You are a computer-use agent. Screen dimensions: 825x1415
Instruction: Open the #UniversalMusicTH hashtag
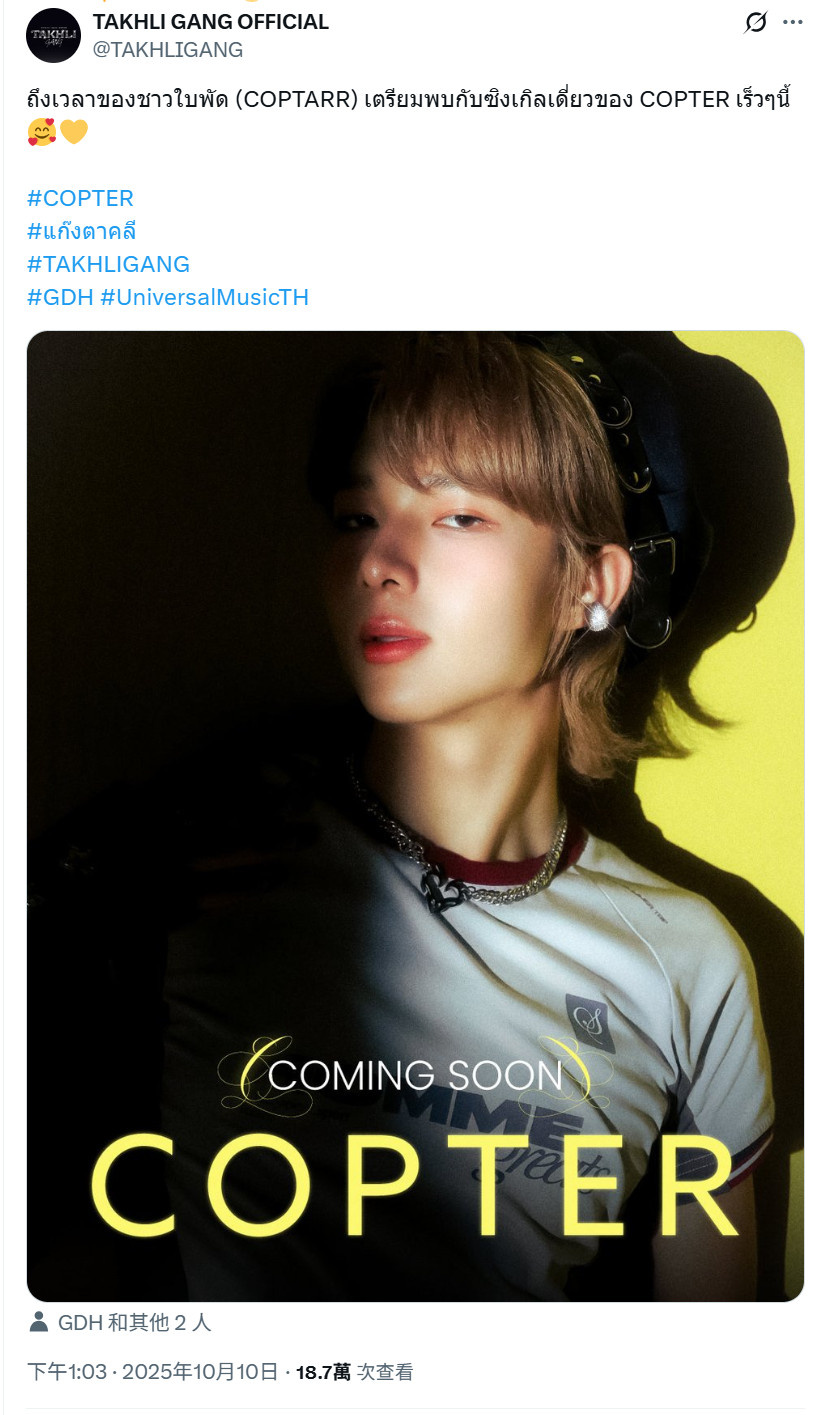click(x=204, y=297)
